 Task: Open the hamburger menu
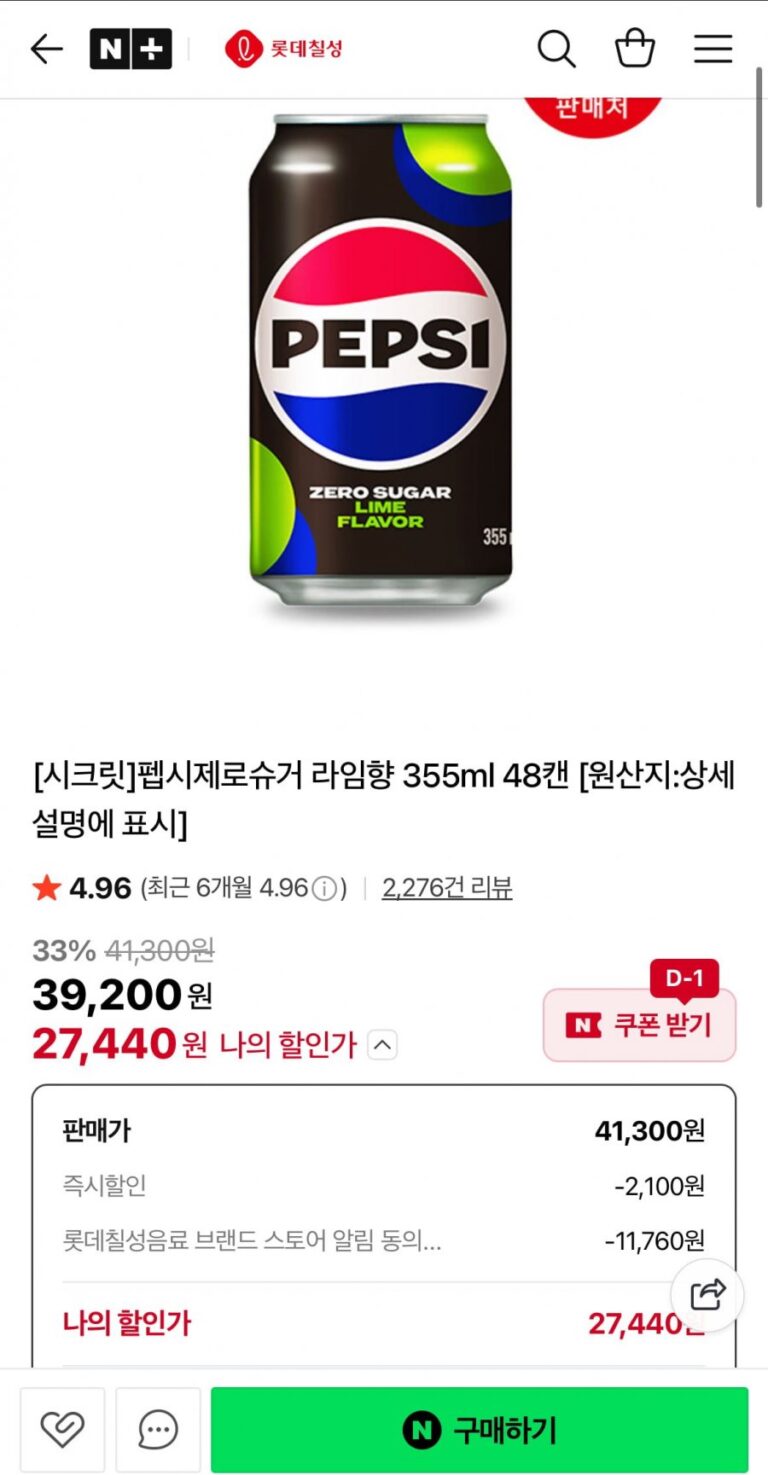tap(713, 49)
